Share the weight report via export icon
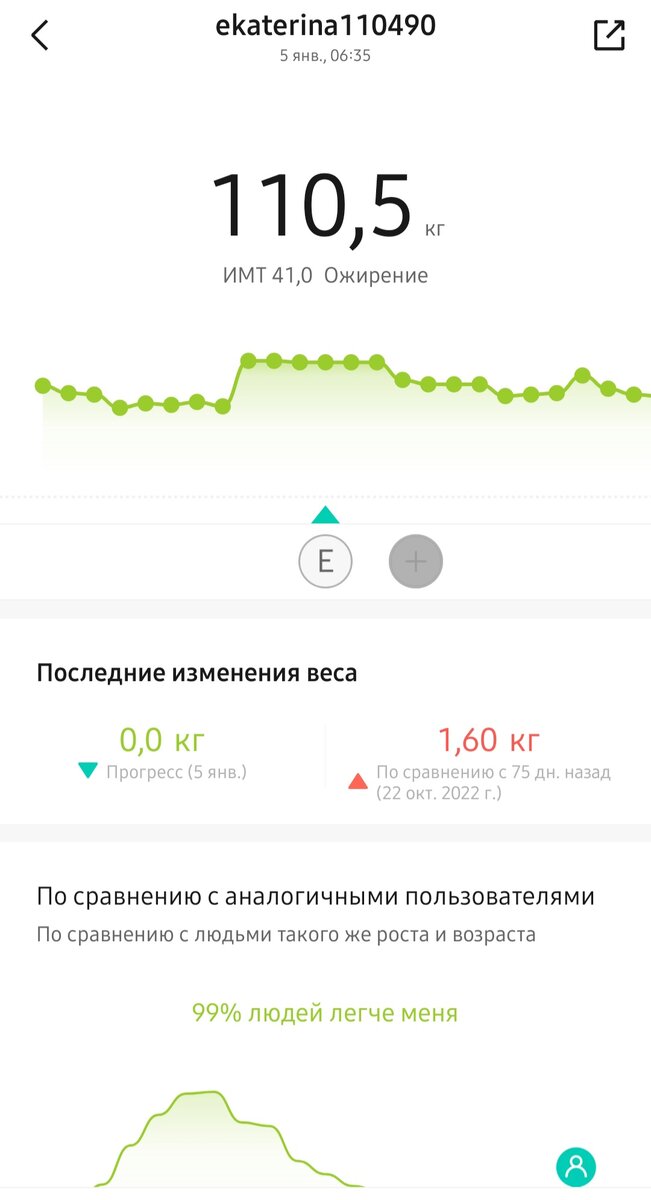This screenshot has height=1200, width=651. pos(609,35)
